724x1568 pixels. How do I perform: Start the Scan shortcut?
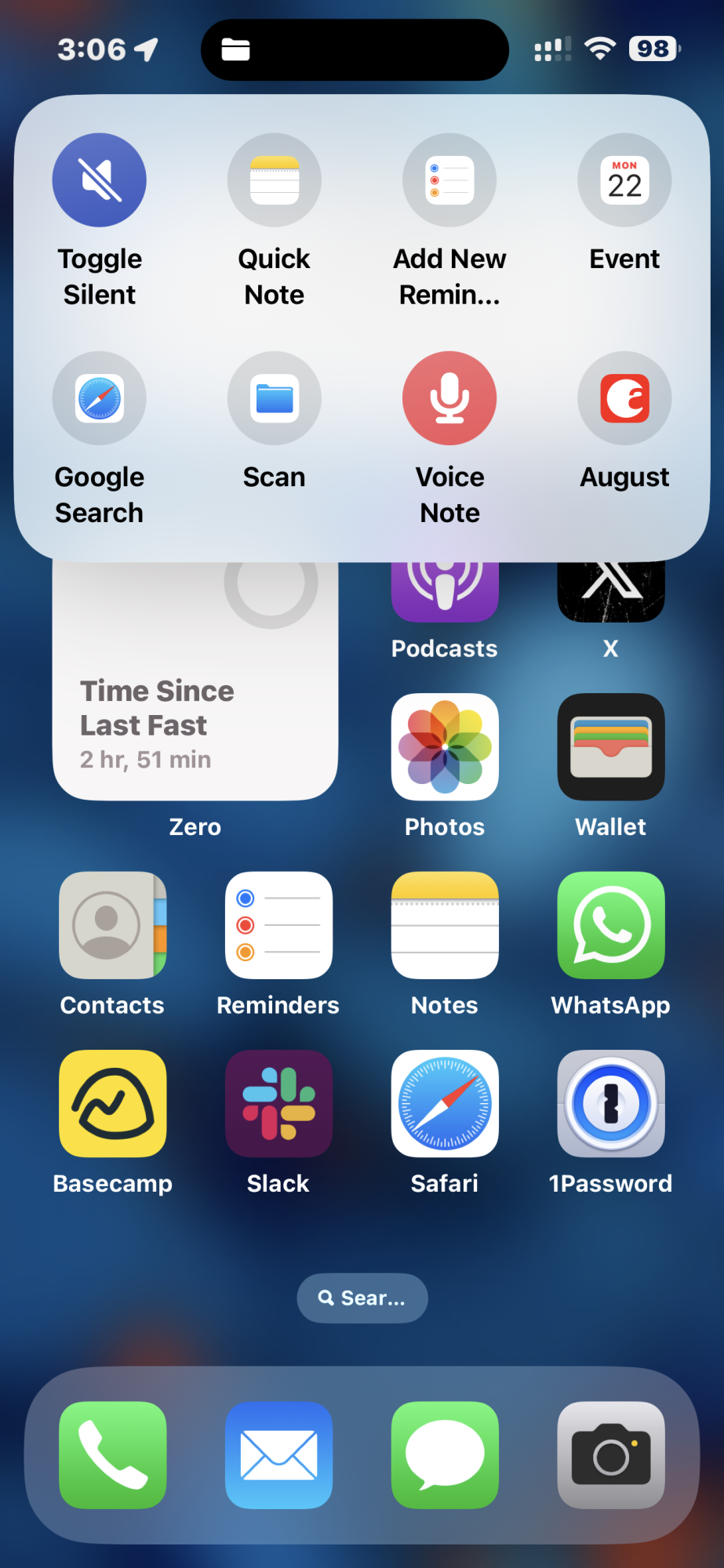pyautogui.click(x=275, y=398)
